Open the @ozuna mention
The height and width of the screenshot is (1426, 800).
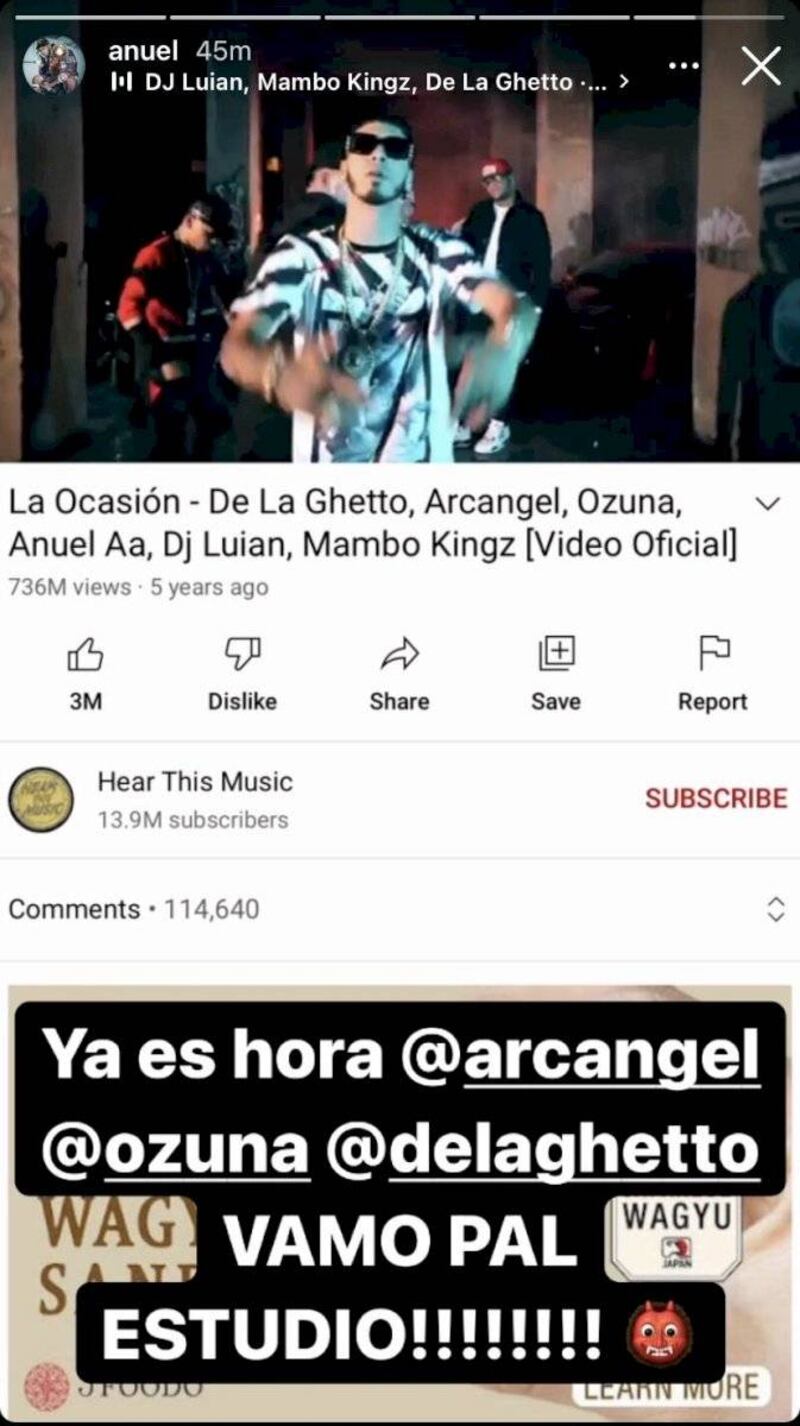(x=176, y=1151)
